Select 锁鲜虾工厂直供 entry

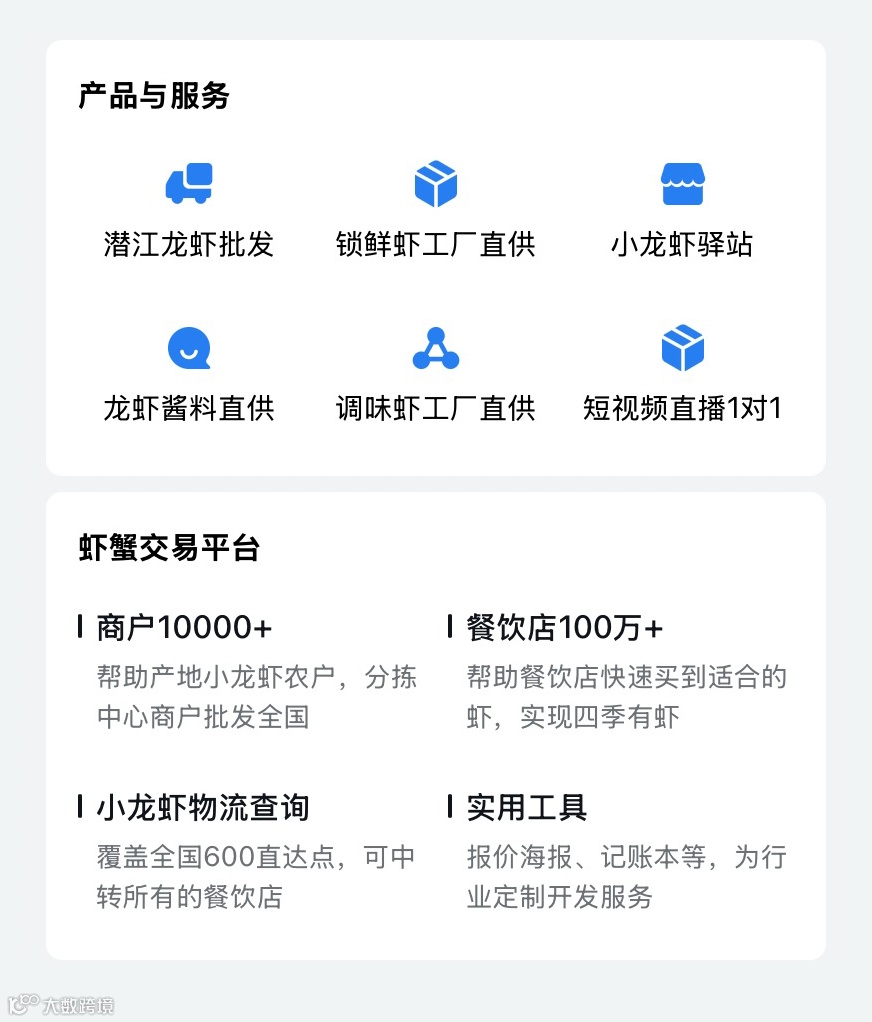tap(435, 211)
